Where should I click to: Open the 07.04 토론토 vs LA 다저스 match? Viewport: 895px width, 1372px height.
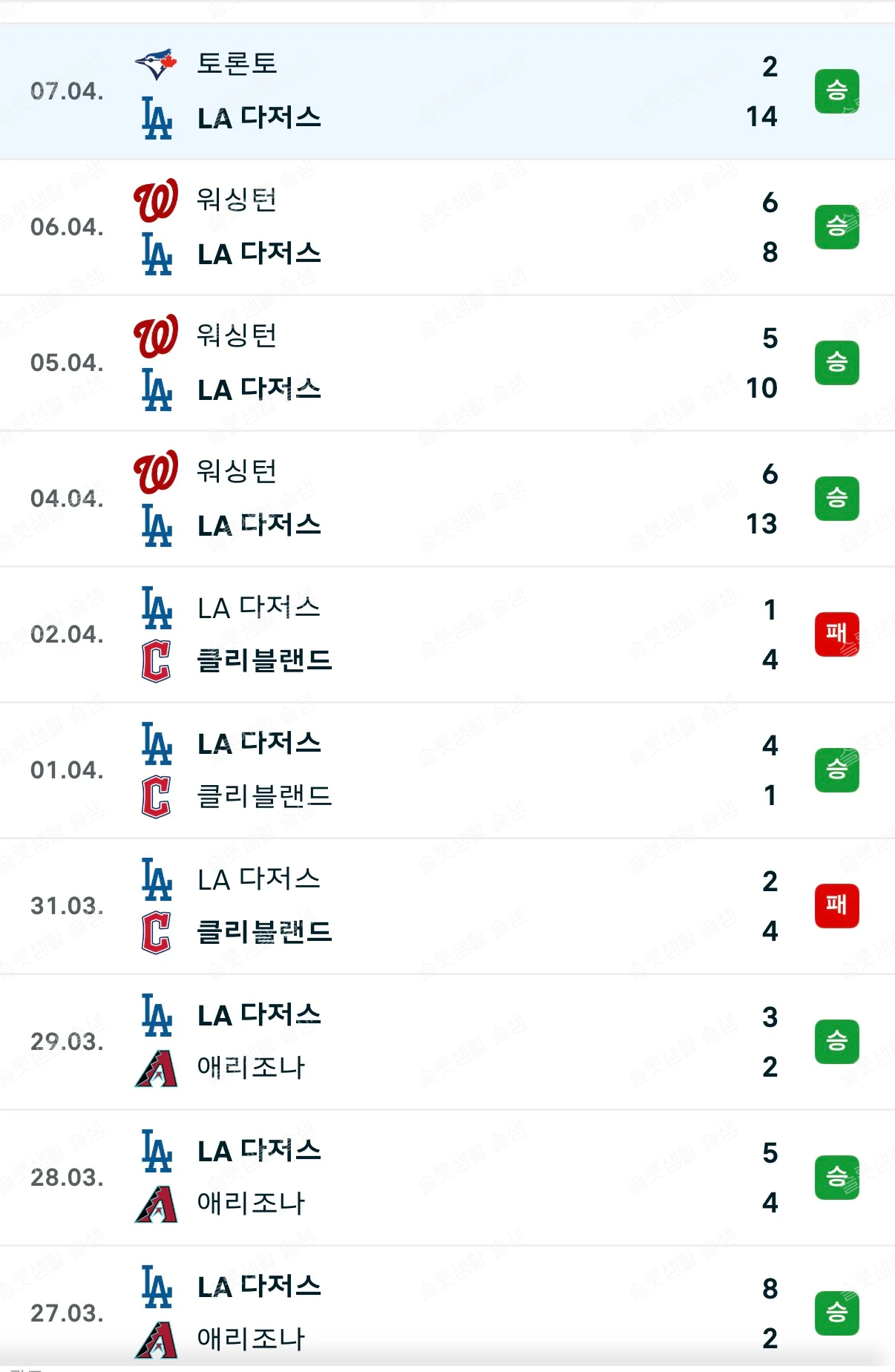click(445, 91)
